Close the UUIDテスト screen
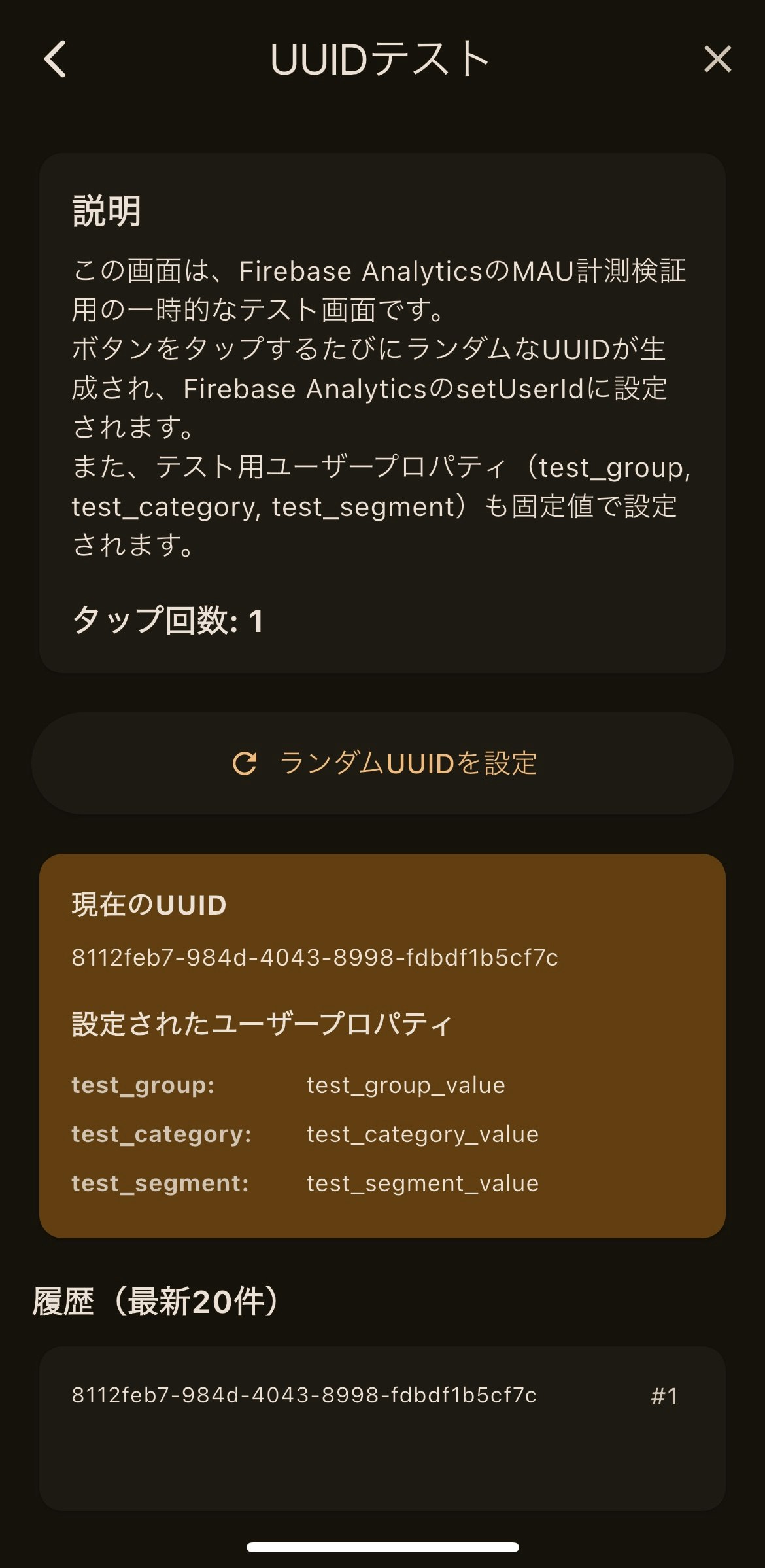This screenshot has height=1568, width=765. pos(717,59)
